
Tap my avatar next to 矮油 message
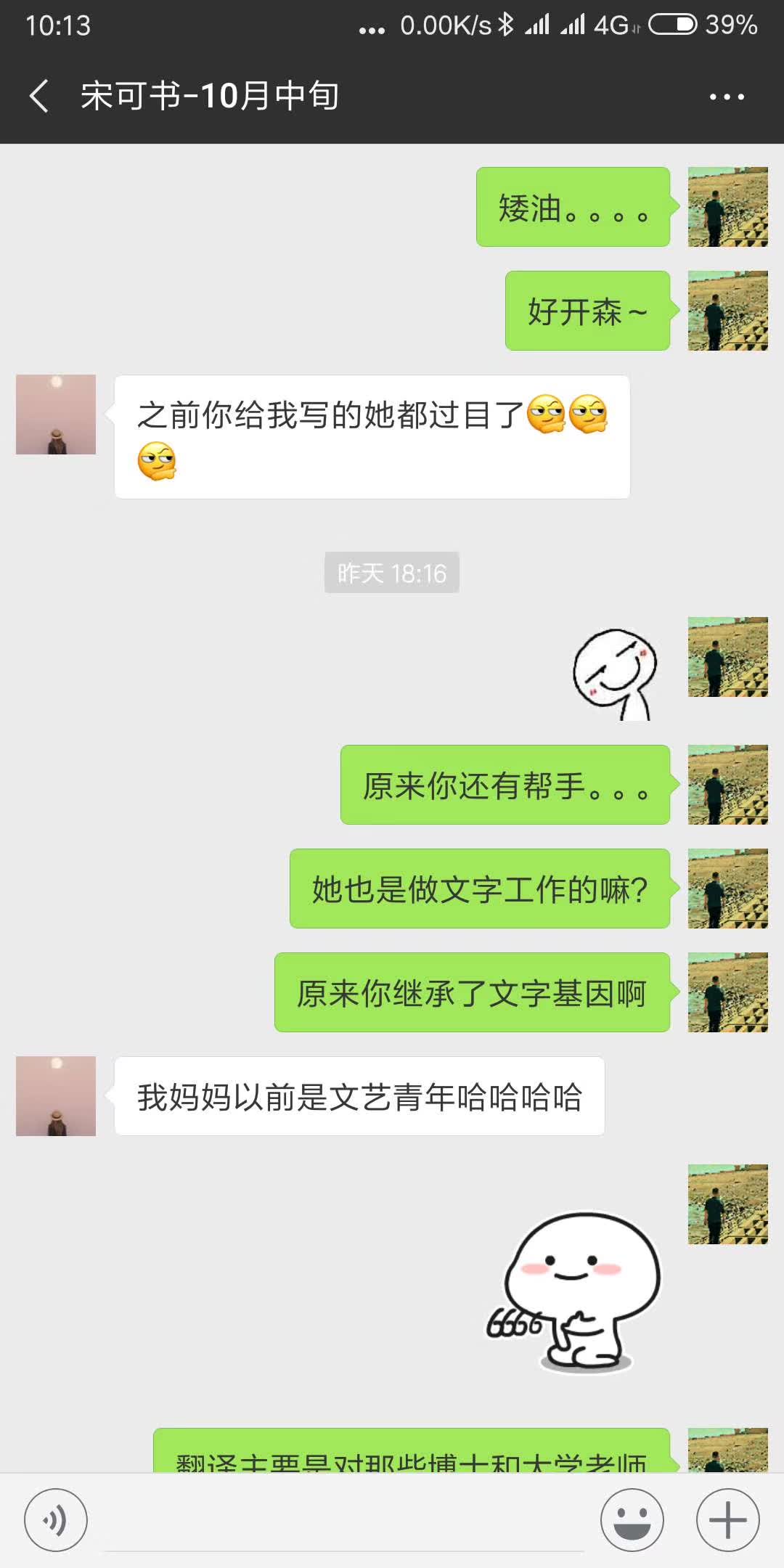pyautogui.click(x=727, y=207)
